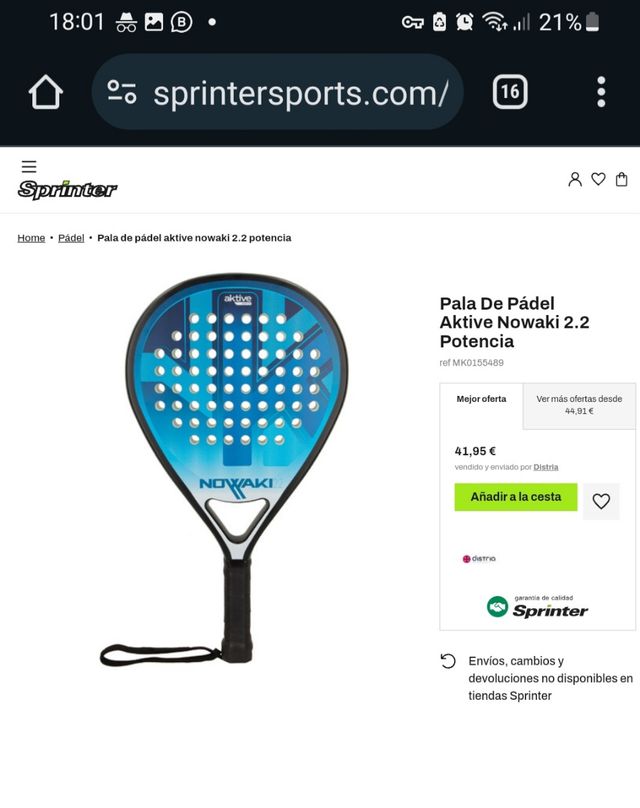Go to Pádel breadcrumb link
This screenshot has width=640, height=808.
coord(71,238)
